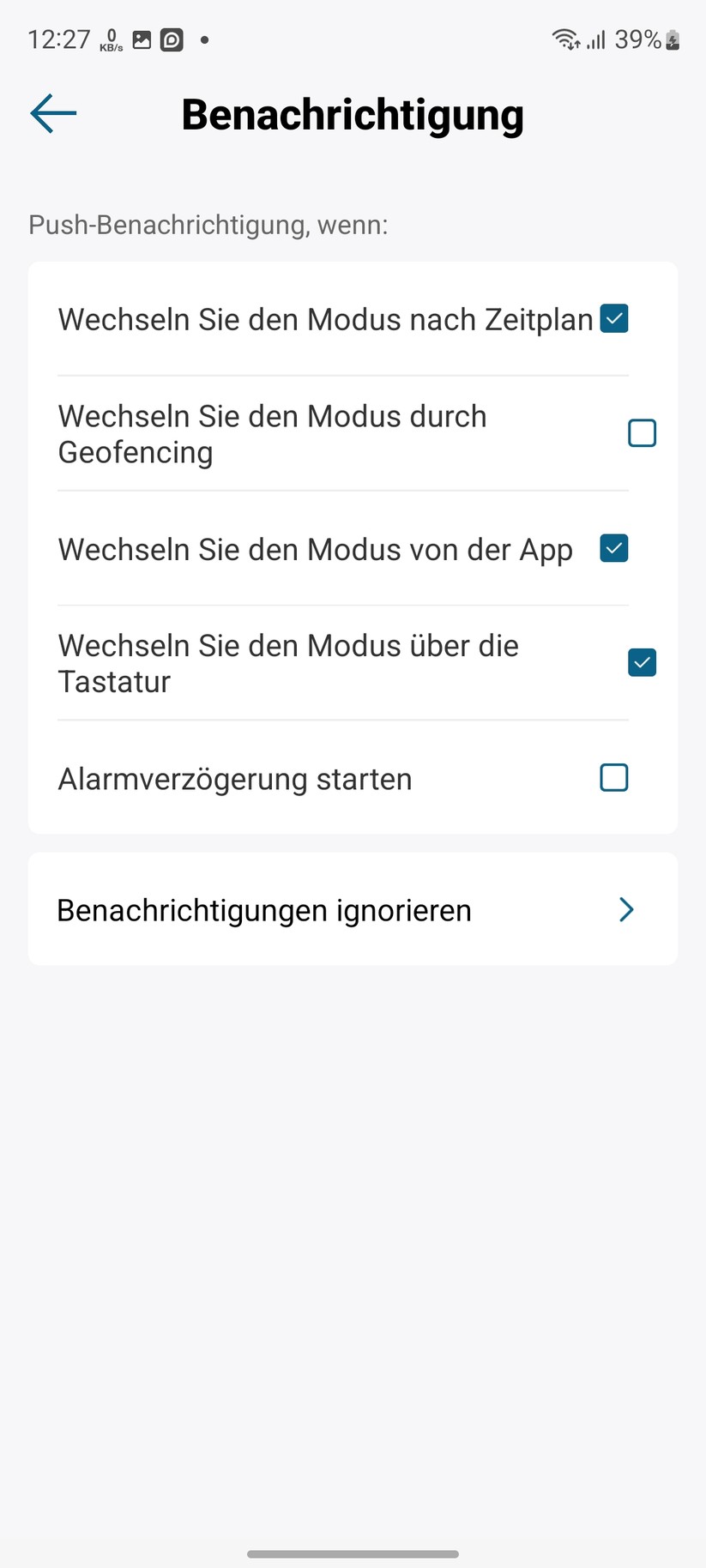Tap the notification dot in the status bar

203,39
